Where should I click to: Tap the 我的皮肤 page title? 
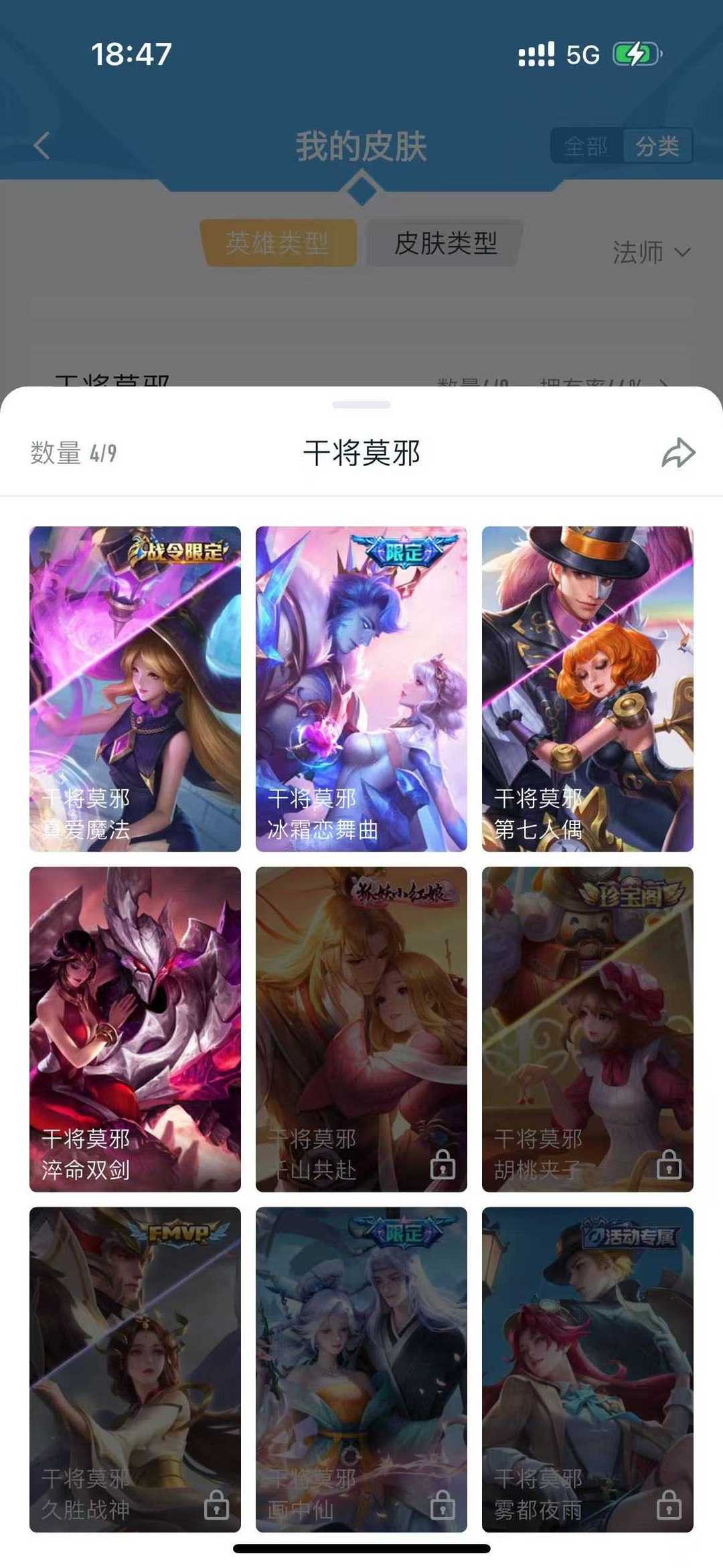coord(361,146)
